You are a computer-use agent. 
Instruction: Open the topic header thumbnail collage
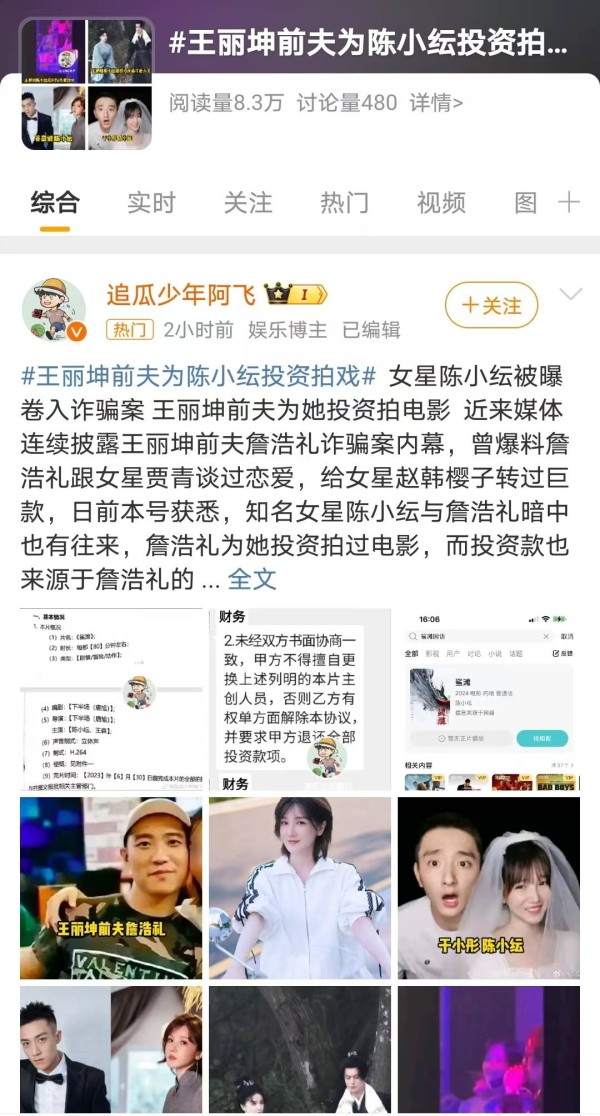[x=87, y=84]
